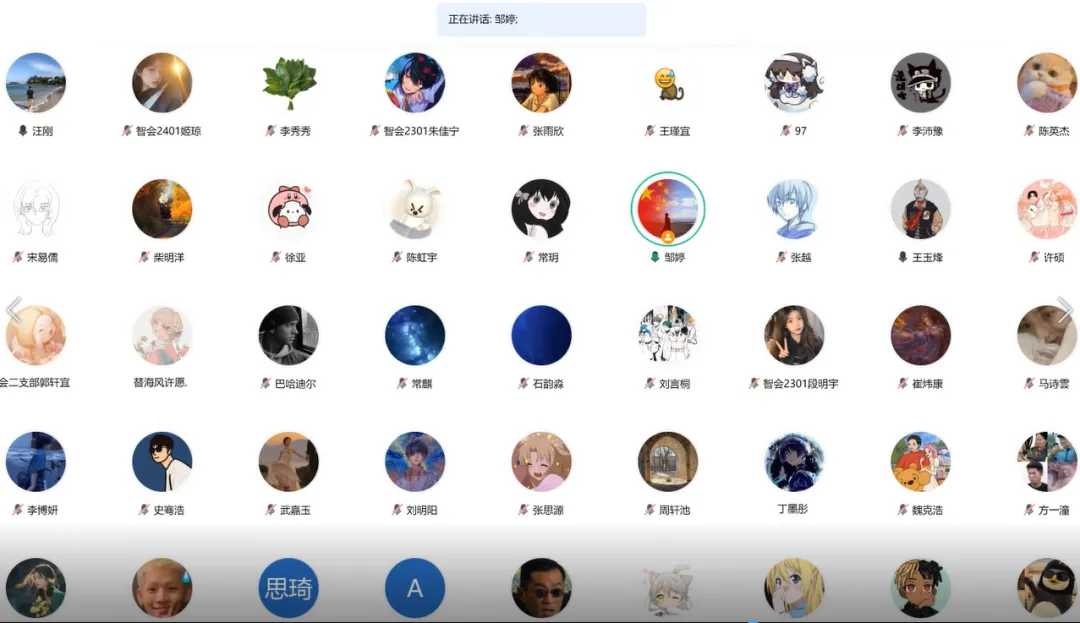
Task: Tap participant 柴明洋's avatar
Action: point(162,209)
